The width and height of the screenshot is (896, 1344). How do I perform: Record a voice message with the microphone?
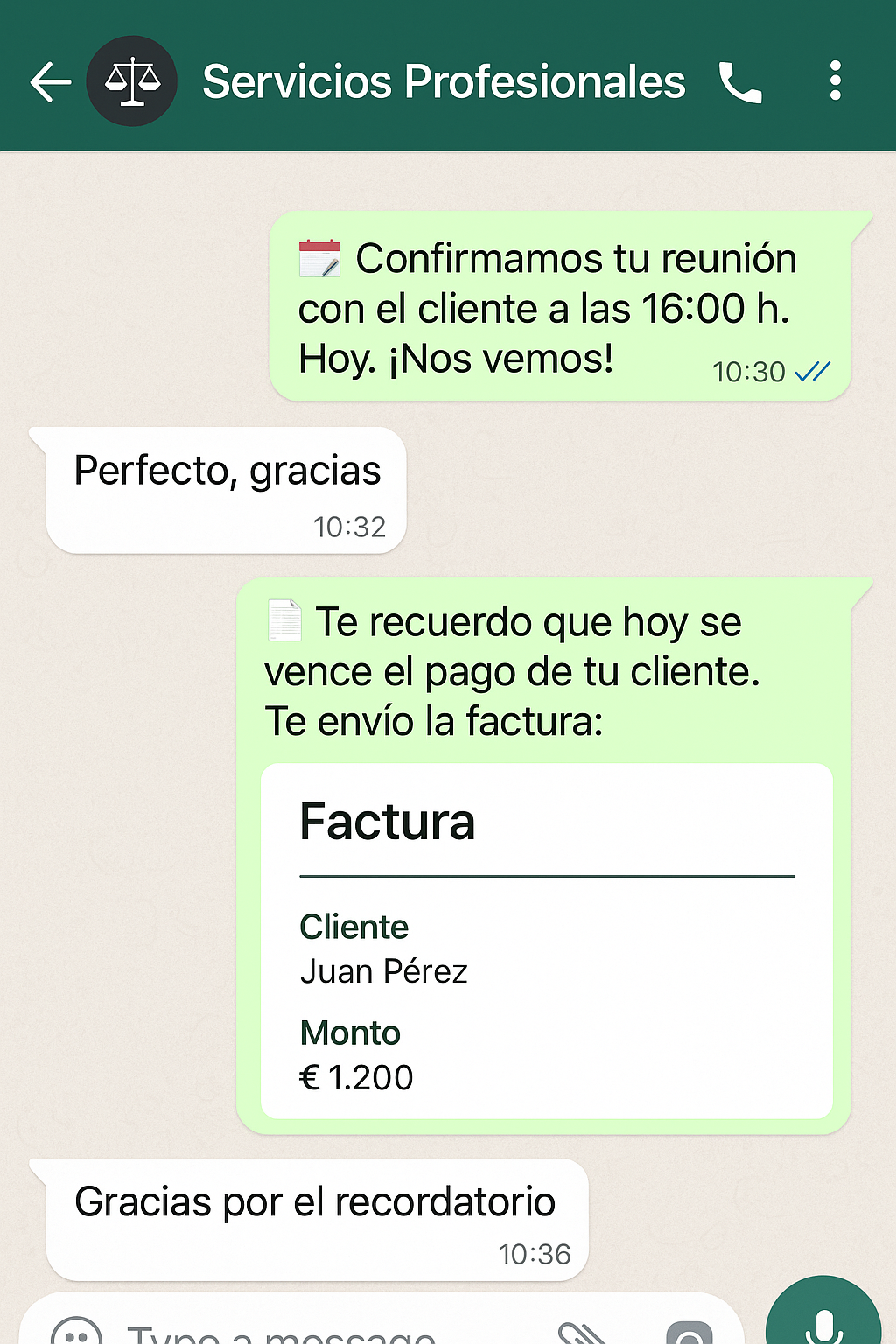pyautogui.click(x=822, y=1323)
